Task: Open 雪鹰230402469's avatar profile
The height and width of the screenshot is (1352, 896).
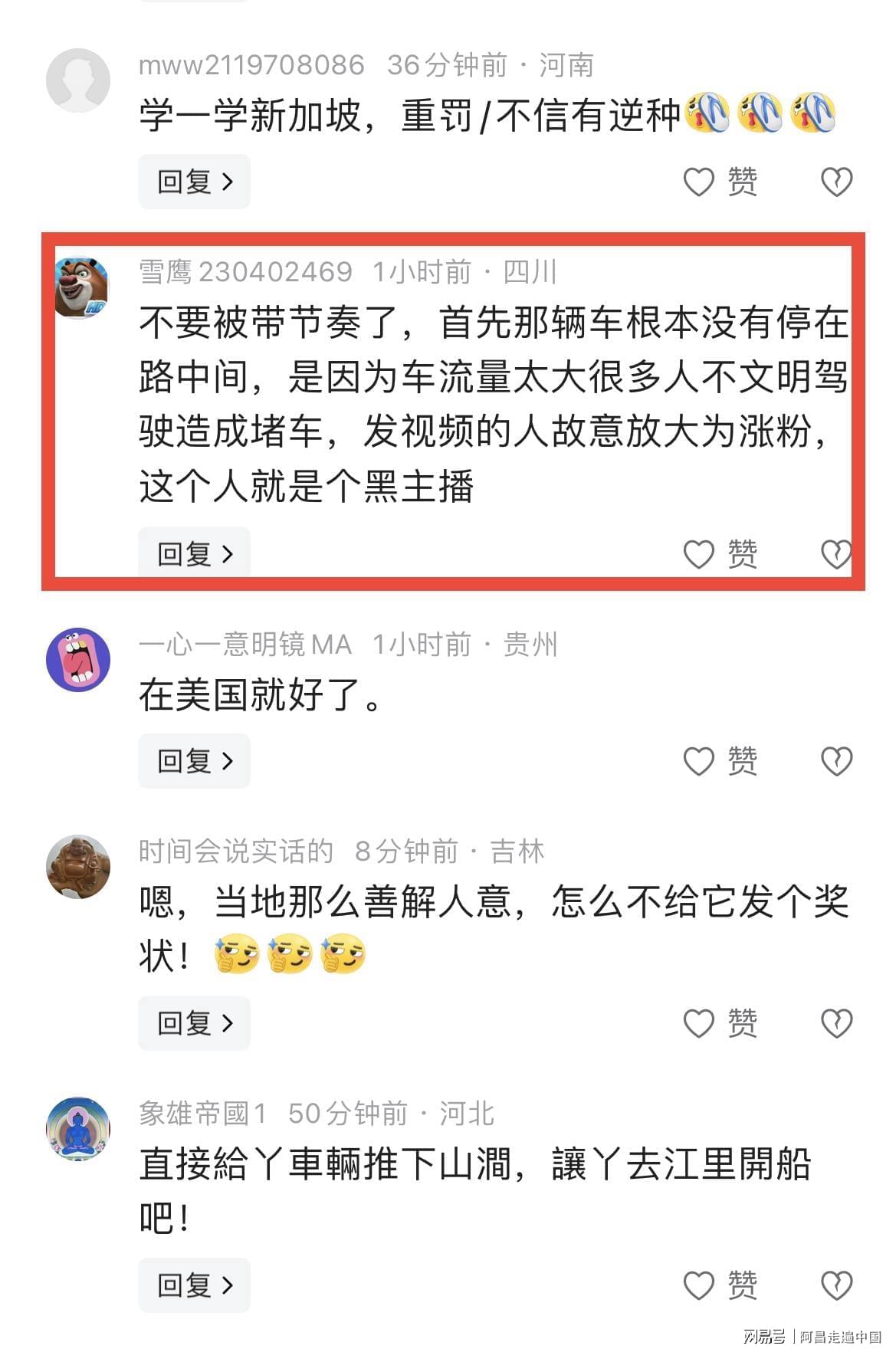Action: (81, 287)
